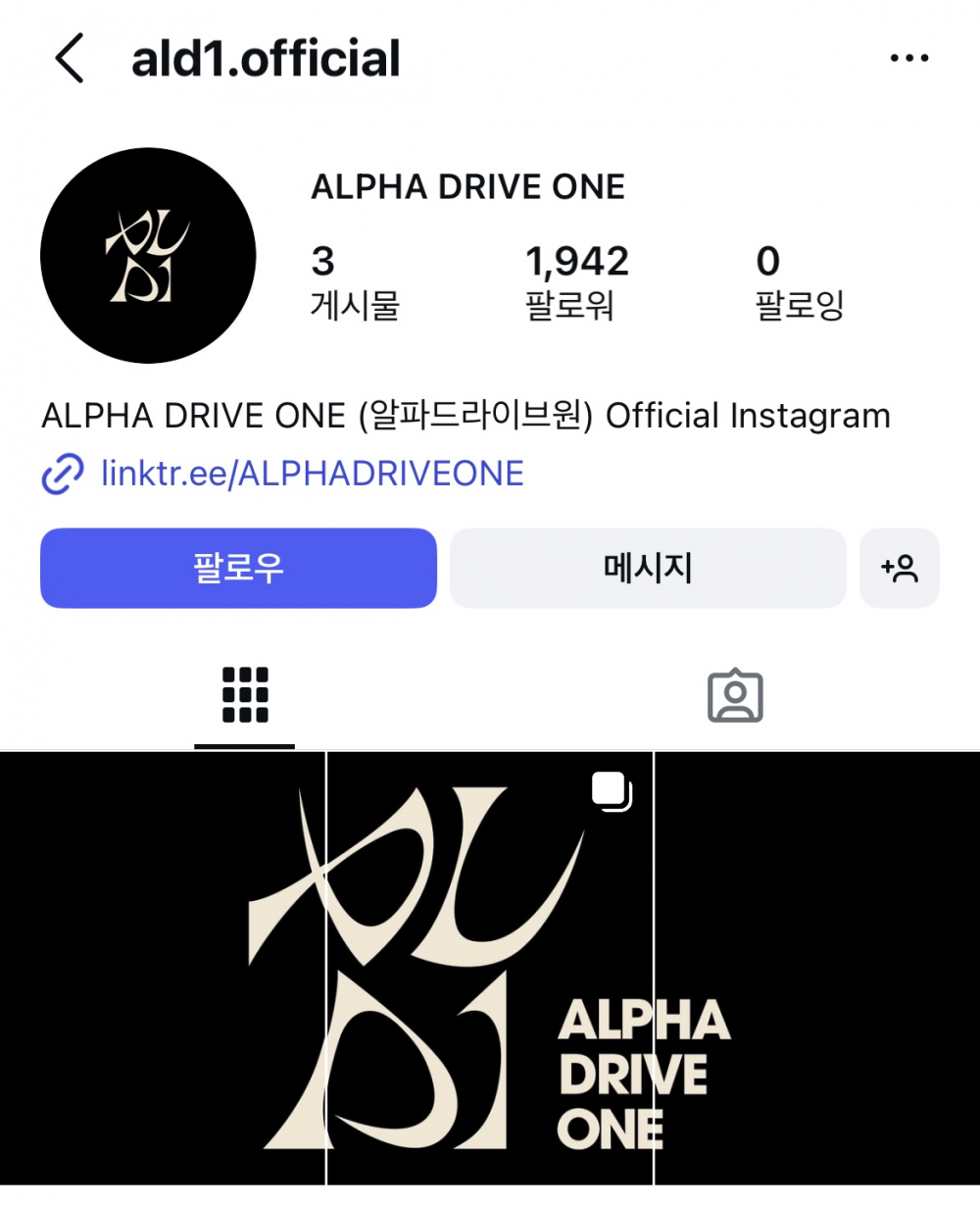Switch to the tagged photos tab
Screen dimensions: 980x1206
click(735, 695)
